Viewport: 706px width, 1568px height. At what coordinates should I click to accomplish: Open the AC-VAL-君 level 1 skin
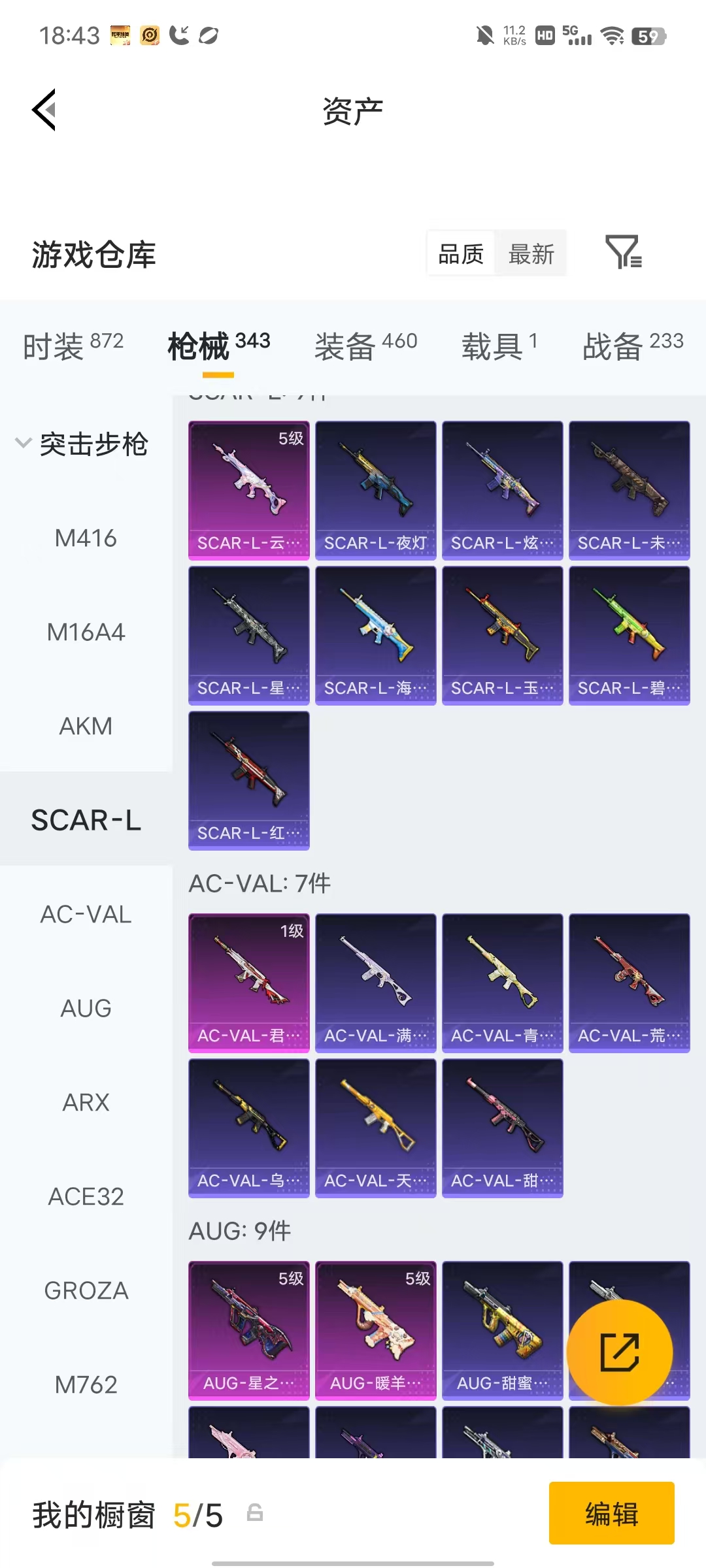pyautogui.click(x=249, y=983)
